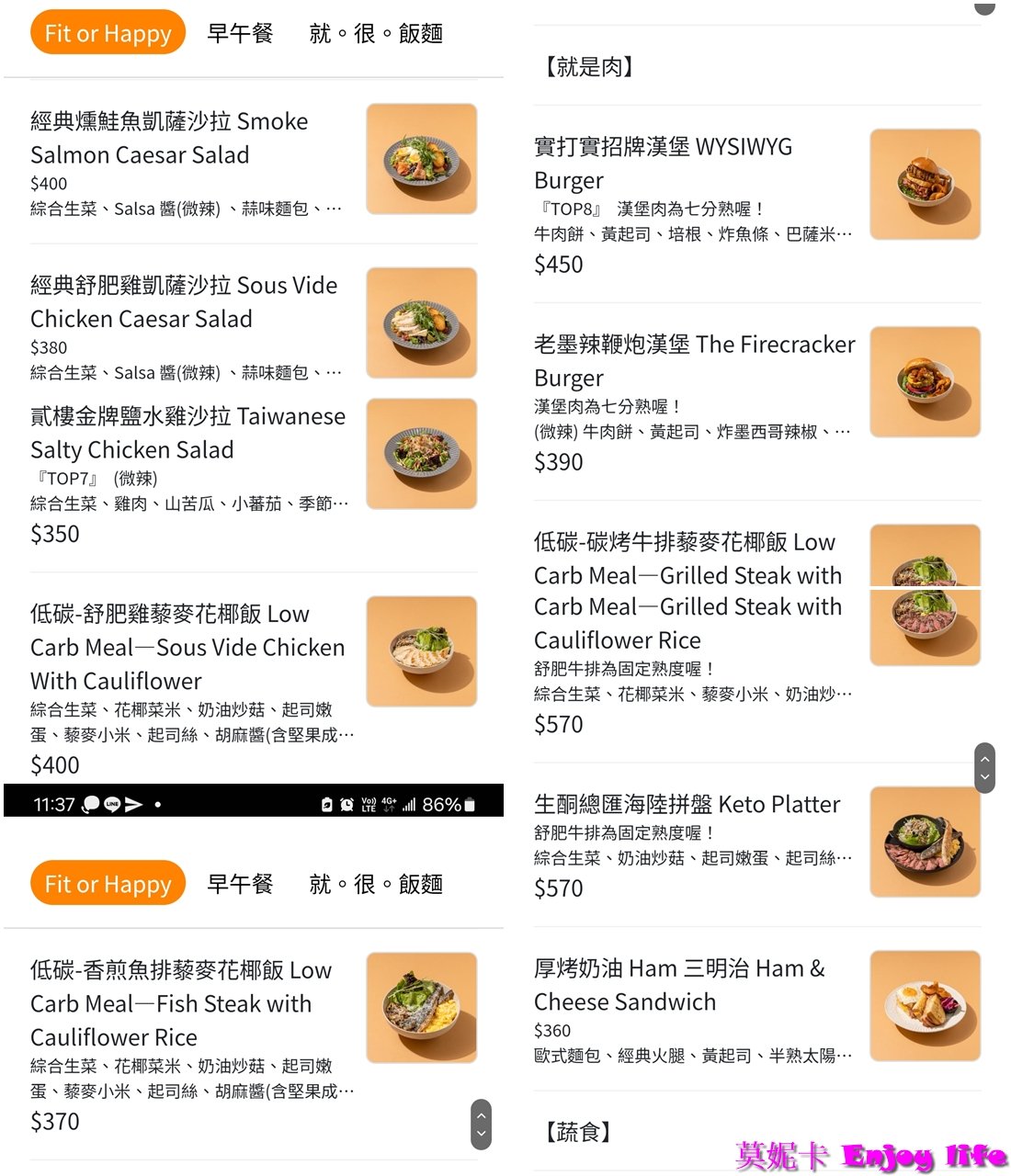Click the Ham & Cheese Sandwich photo
This screenshot has width=1011, height=1176.
click(925, 1004)
